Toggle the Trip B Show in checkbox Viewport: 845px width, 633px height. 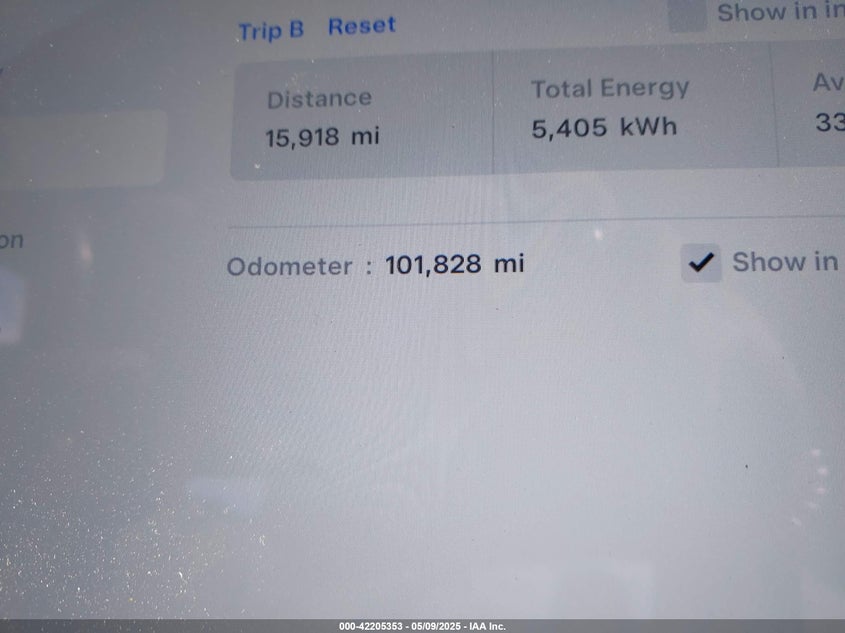[x=687, y=15]
